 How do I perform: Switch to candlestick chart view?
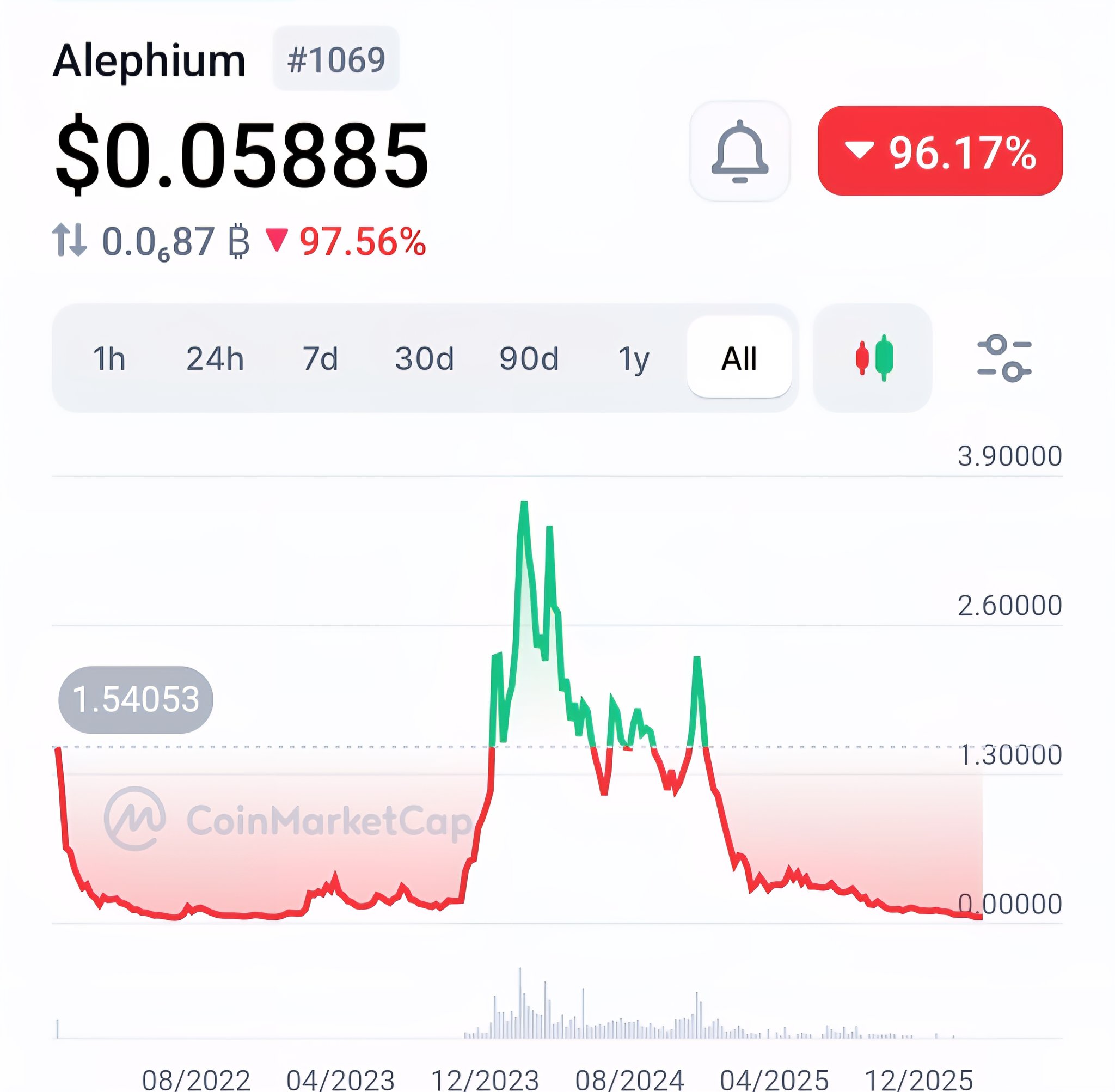click(x=873, y=358)
